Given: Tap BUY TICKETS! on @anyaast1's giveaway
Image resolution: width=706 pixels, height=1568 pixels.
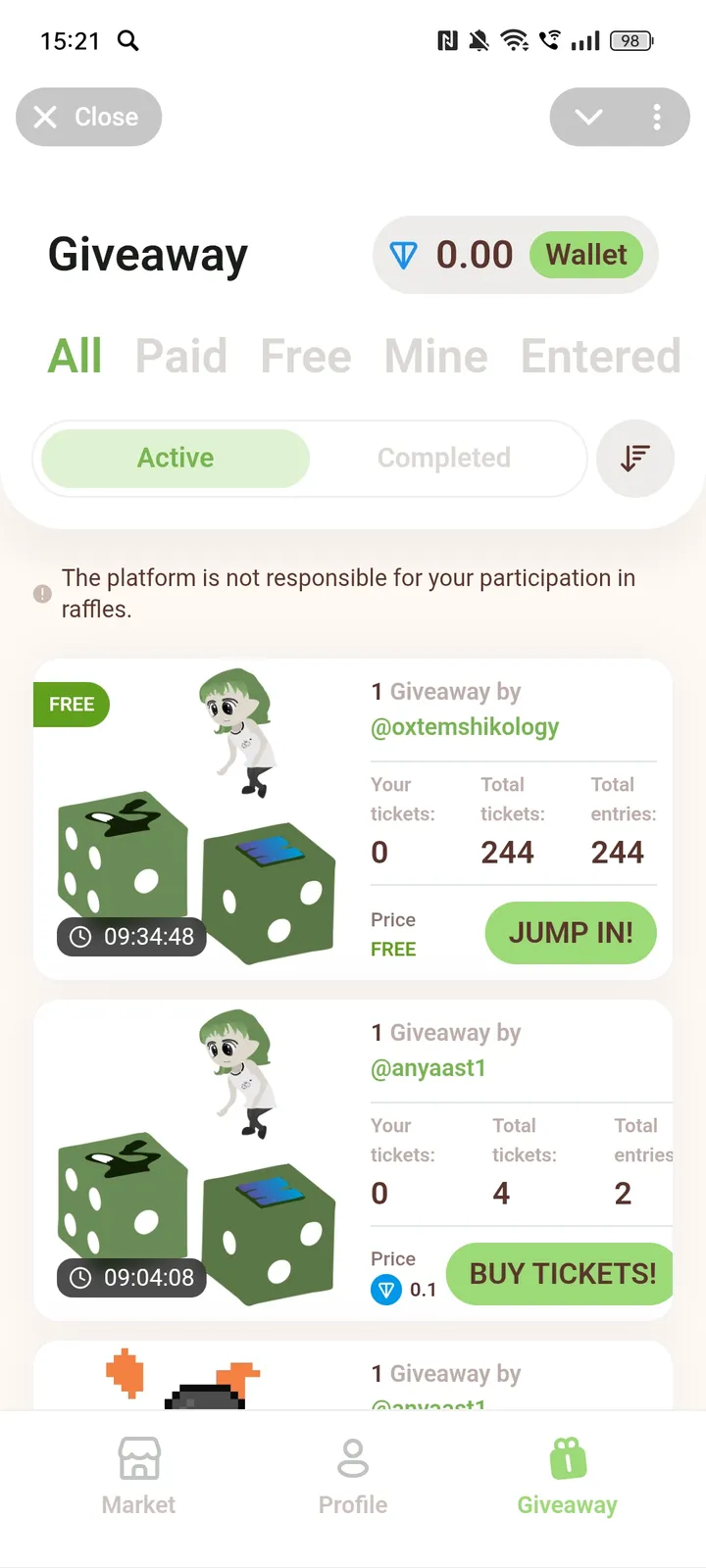Looking at the screenshot, I should click(559, 1274).
